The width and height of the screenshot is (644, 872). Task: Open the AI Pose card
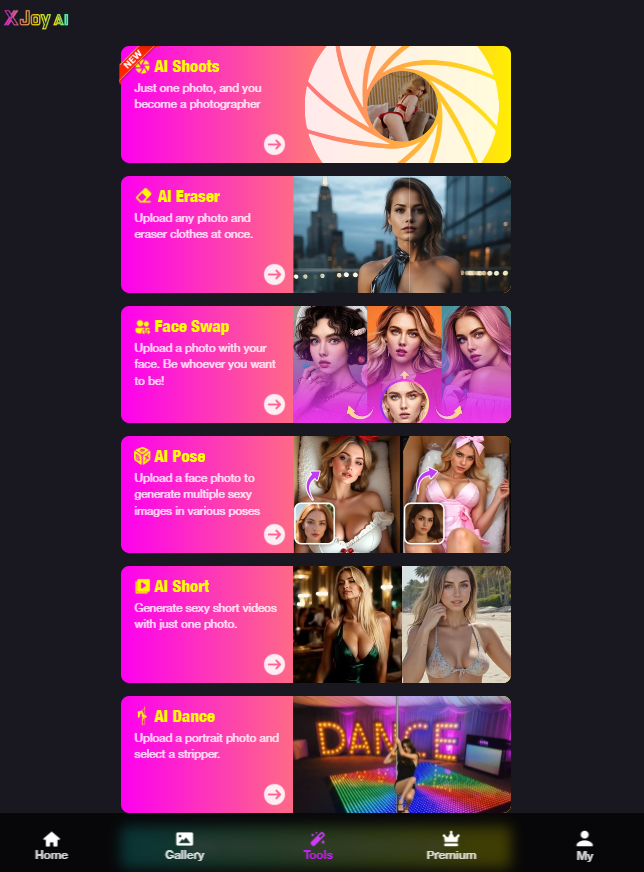(x=315, y=494)
